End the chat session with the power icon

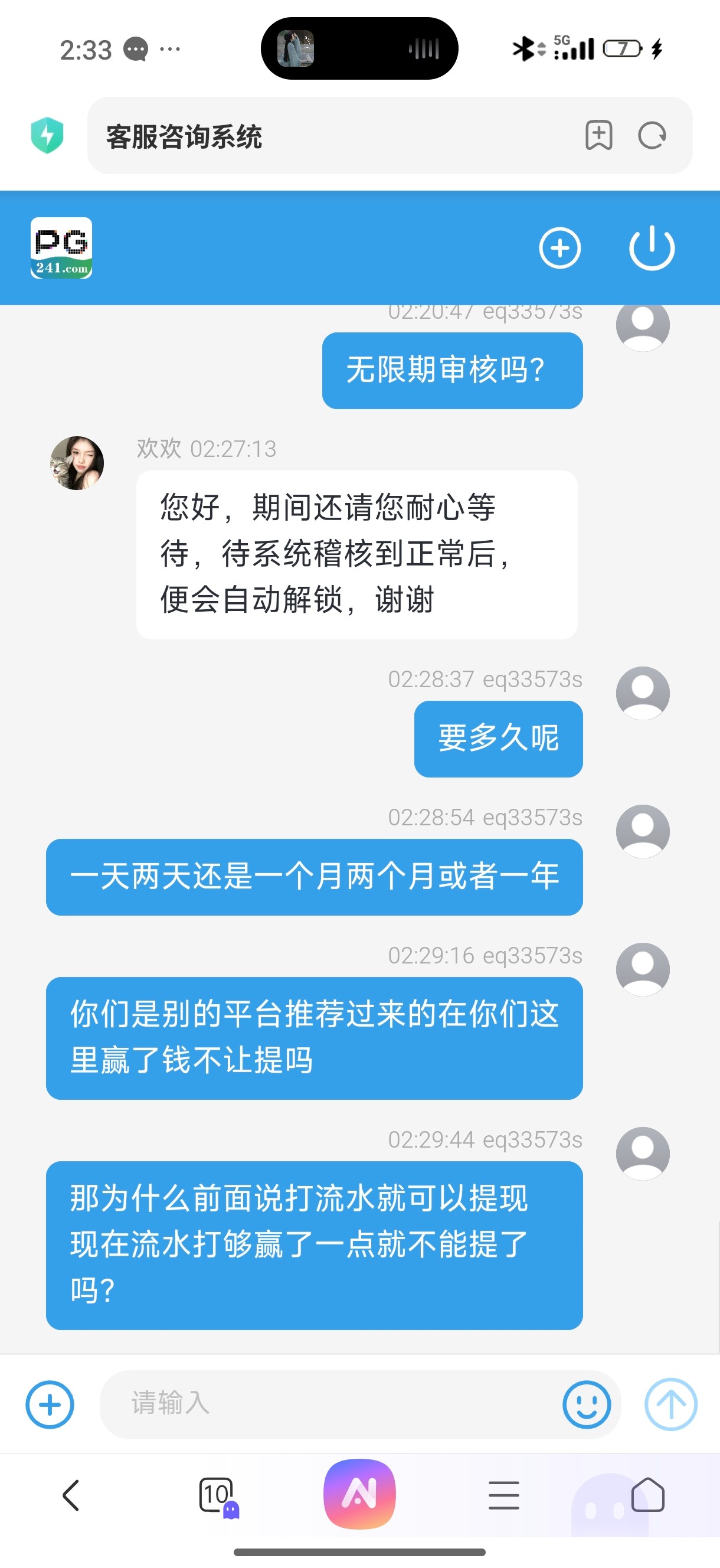point(651,248)
